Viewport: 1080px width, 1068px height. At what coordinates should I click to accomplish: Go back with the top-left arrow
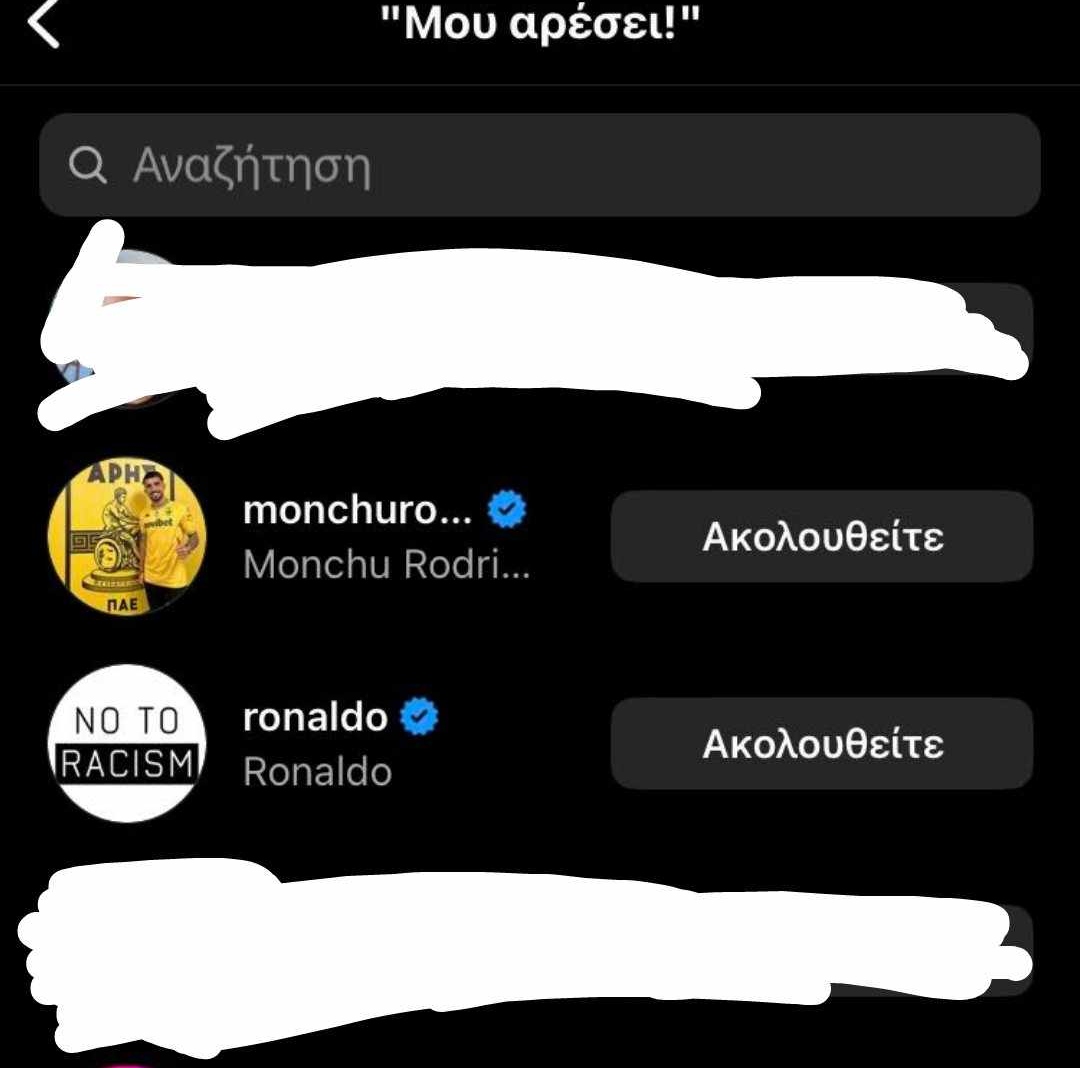44,25
